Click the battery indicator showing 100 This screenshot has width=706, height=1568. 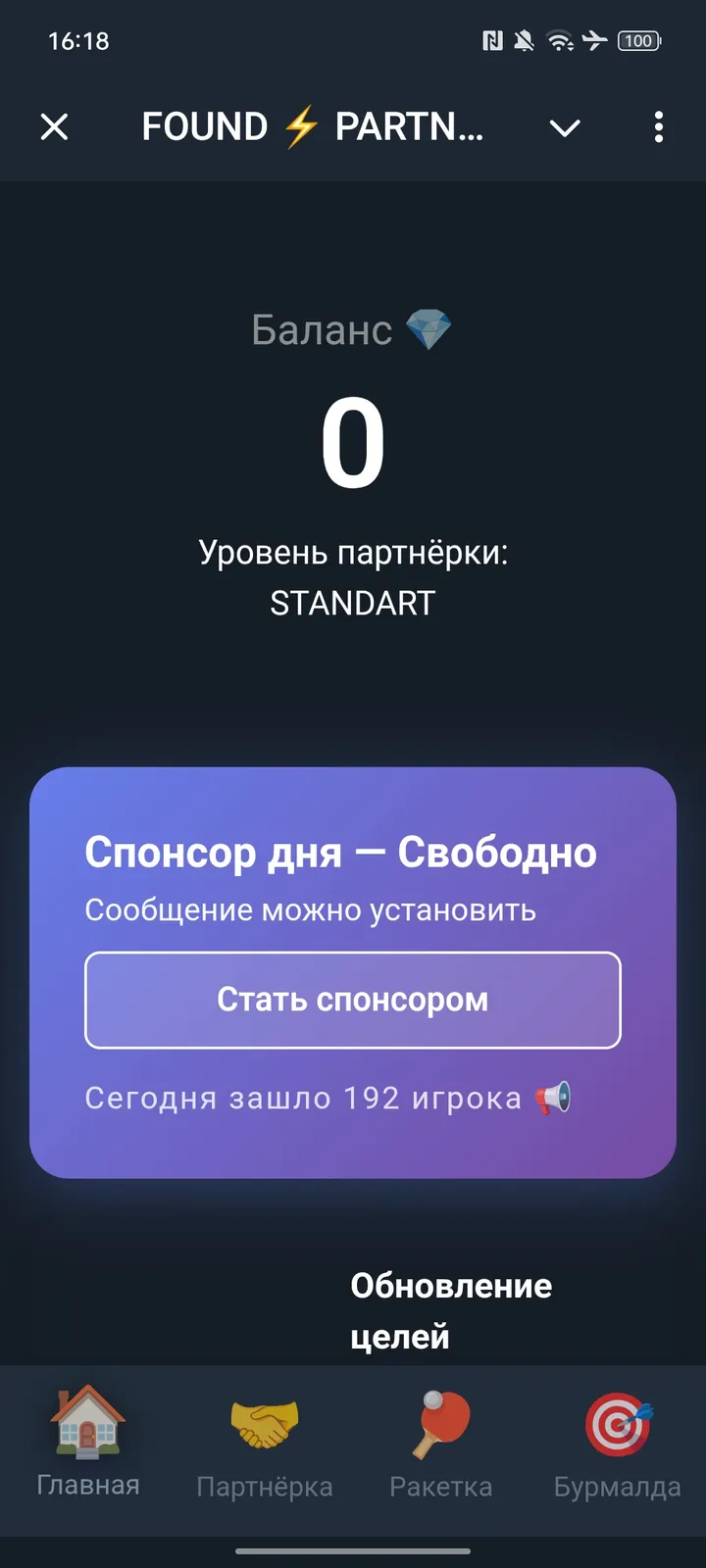click(x=638, y=40)
